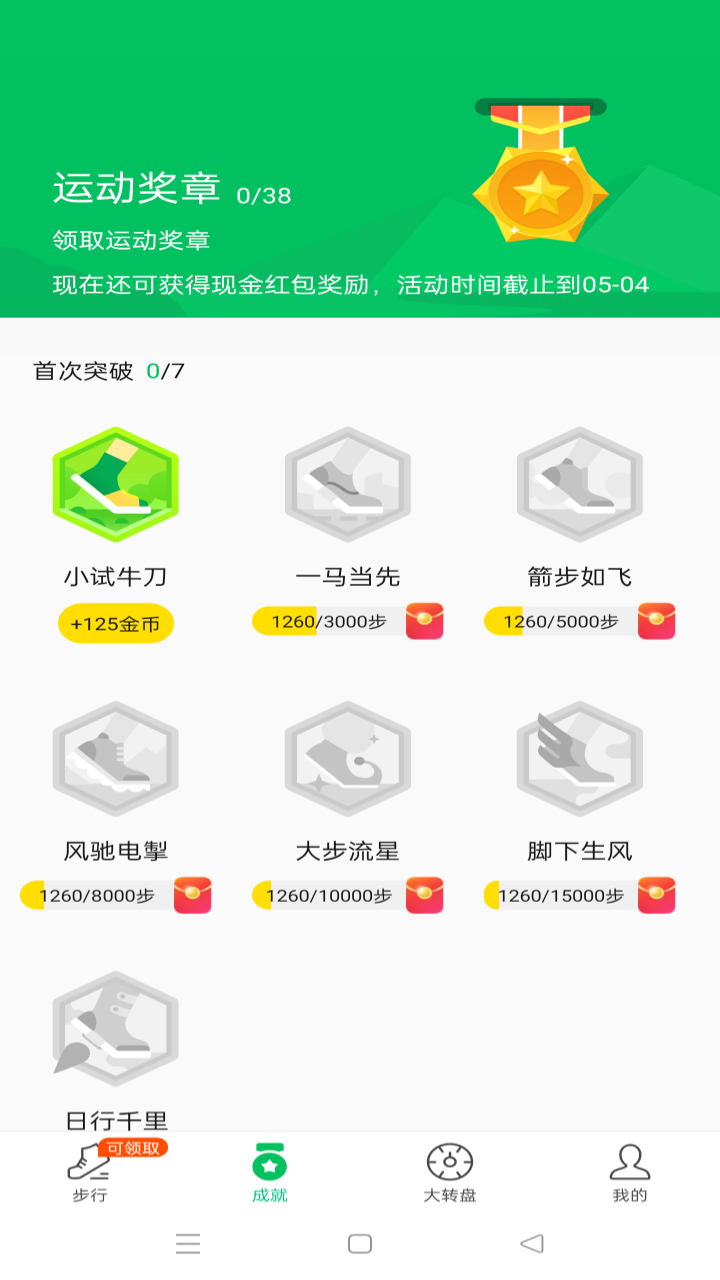This screenshot has height=1280, width=720.
Task: Open the 大步流星 badge
Action: coord(348,759)
